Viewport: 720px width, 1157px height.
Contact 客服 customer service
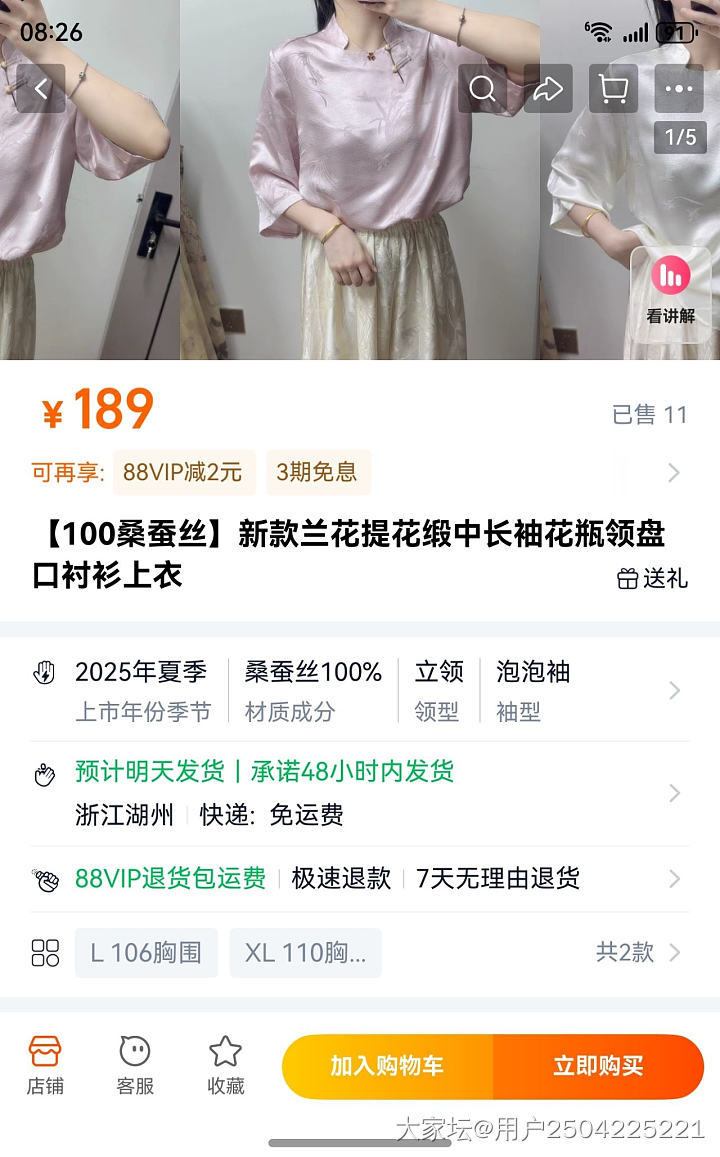tap(135, 1066)
